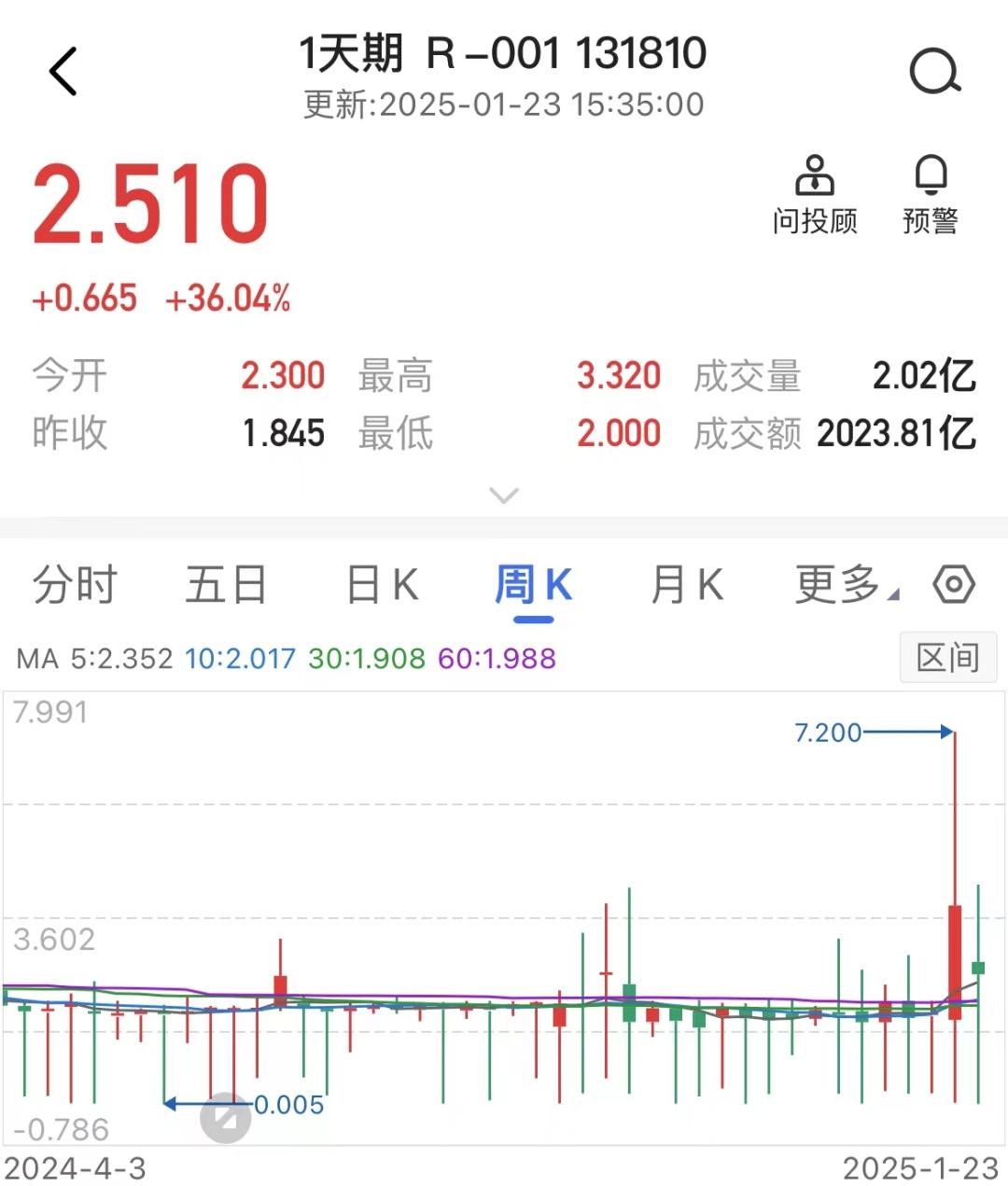Screen dimensions: 1008x1186
Task: Set a price alert with 预警
Action: pos(931,194)
